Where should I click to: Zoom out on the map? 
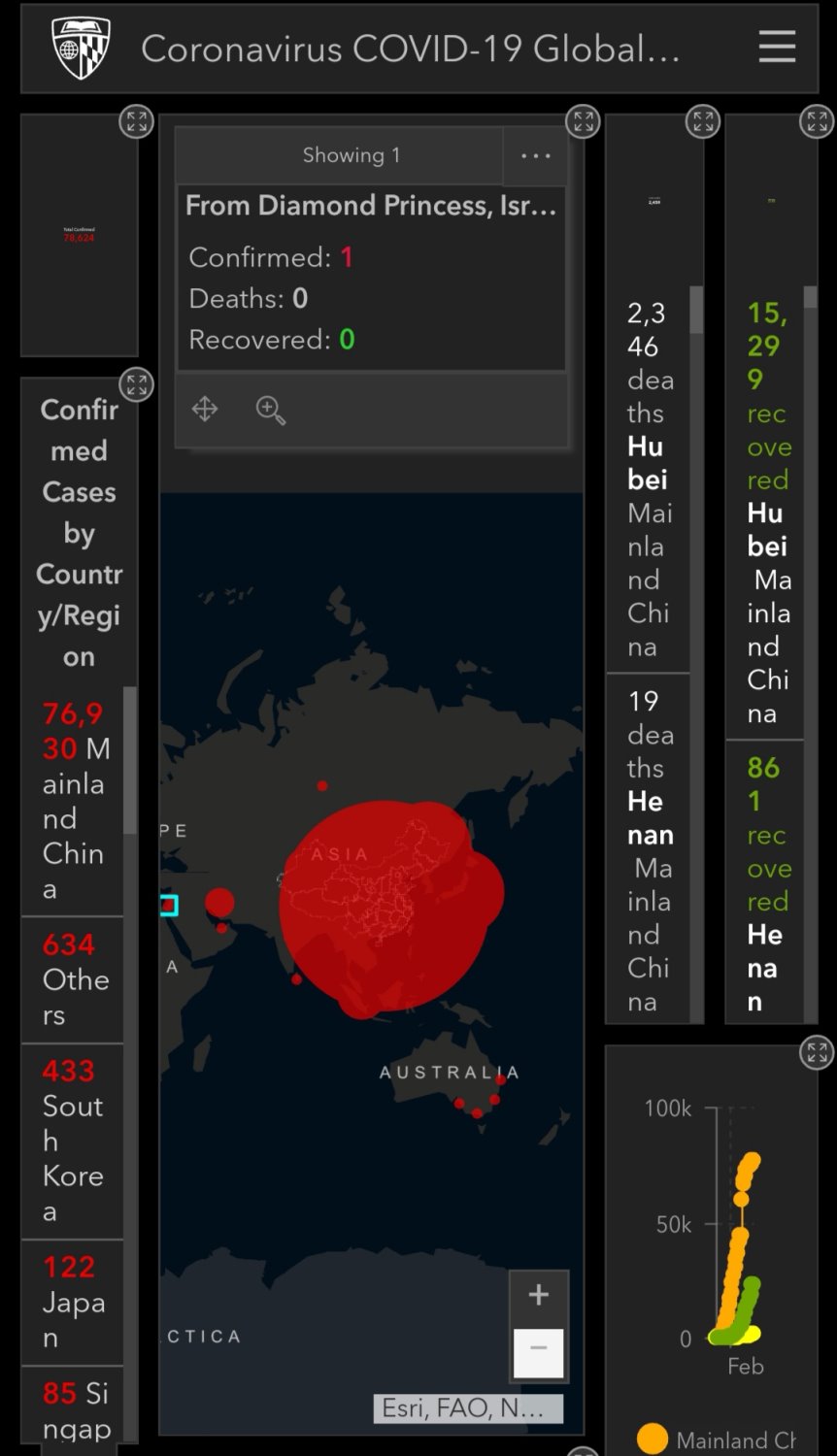click(x=538, y=1350)
